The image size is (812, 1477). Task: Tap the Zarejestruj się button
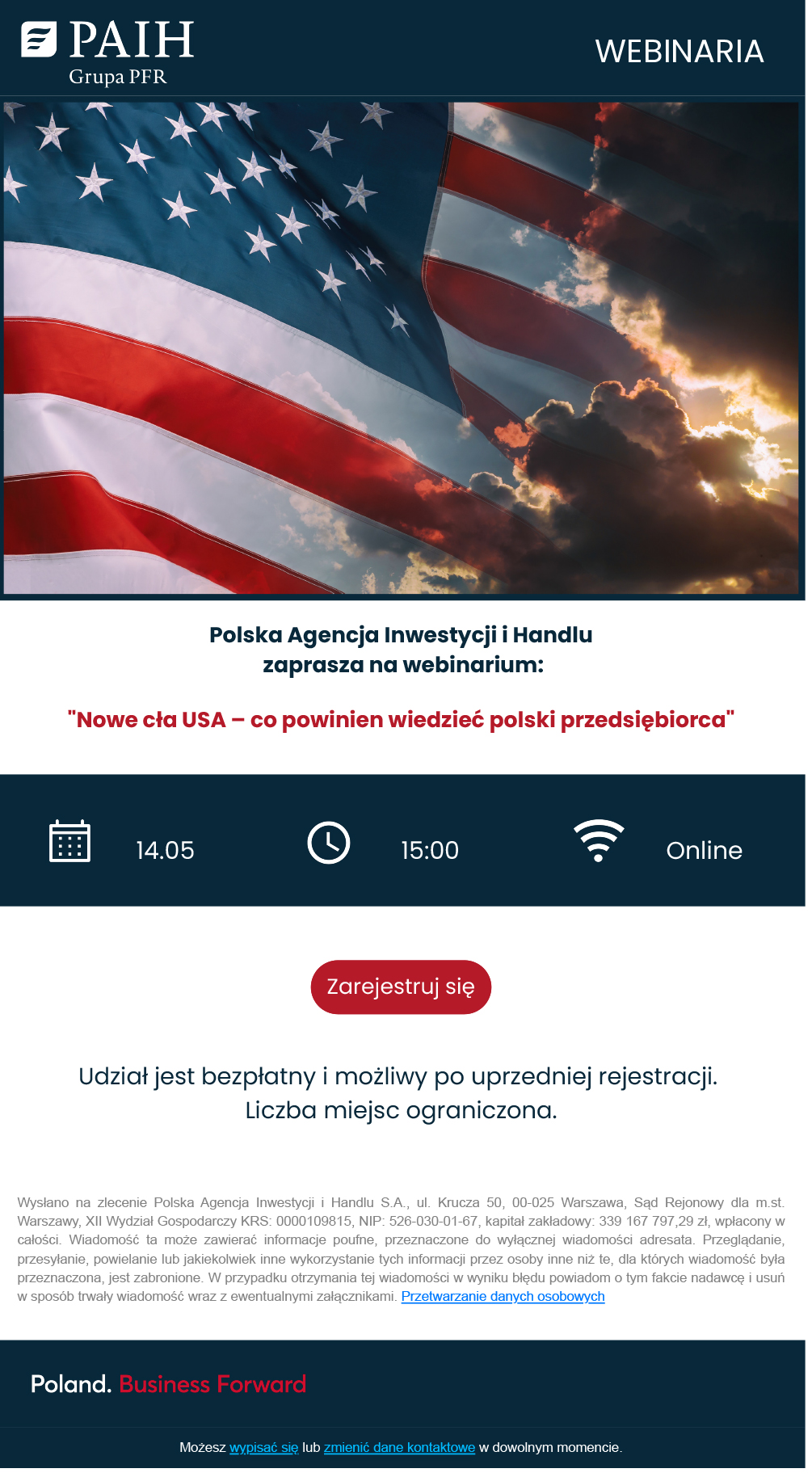tap(401, 987)
